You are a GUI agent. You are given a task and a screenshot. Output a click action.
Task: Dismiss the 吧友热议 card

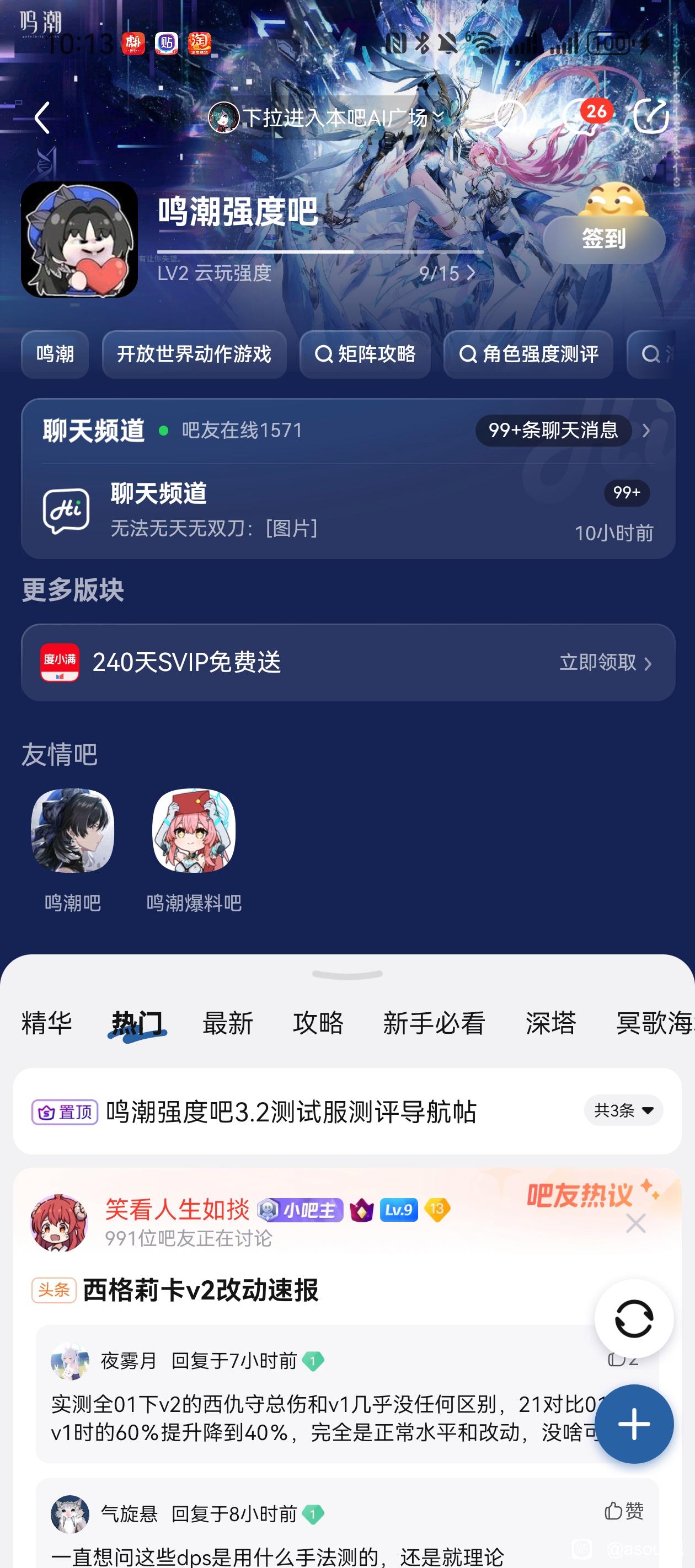click(x=635, y=1223)
